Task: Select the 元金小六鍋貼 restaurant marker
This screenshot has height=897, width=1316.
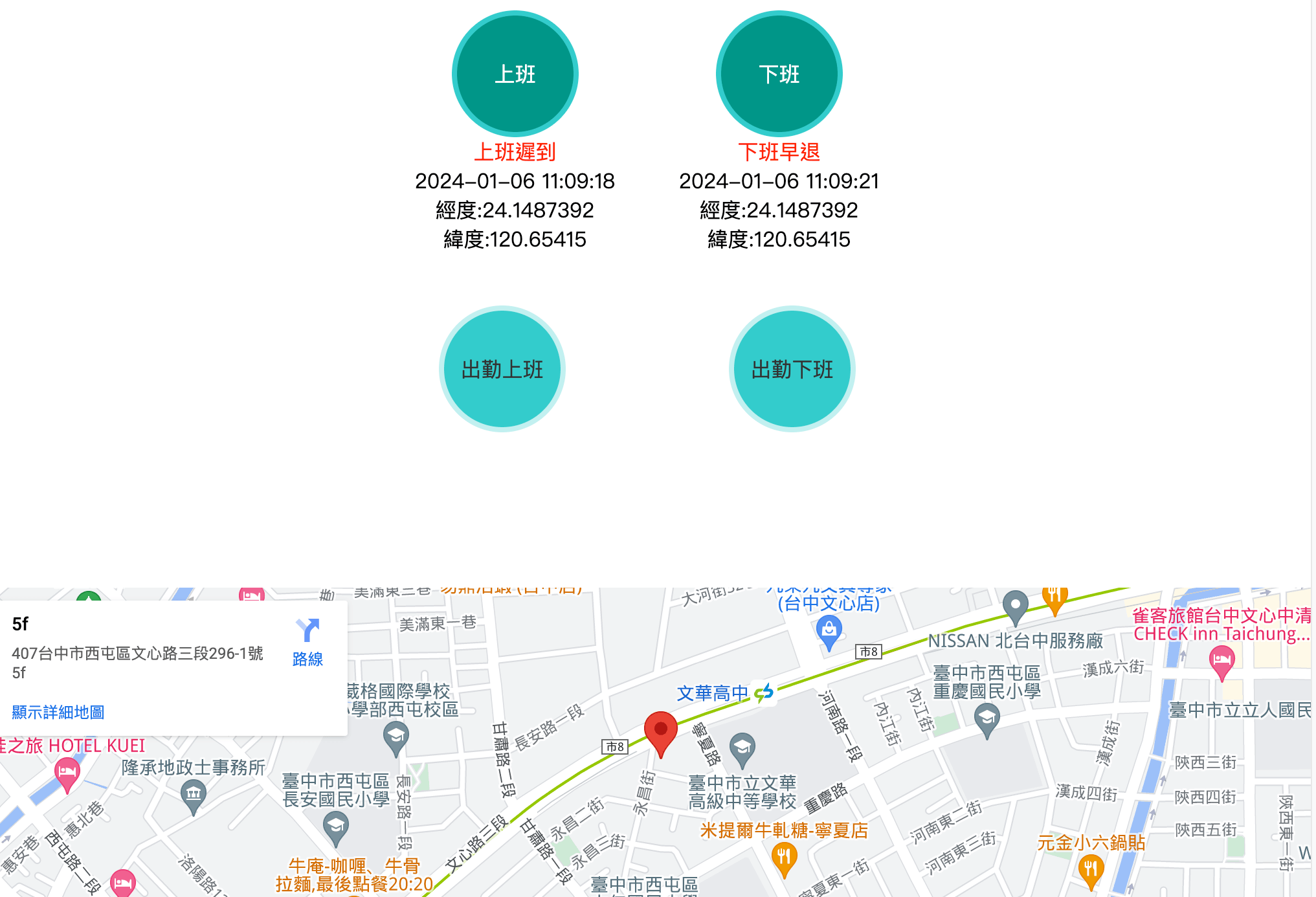Action: (1091, 869)
